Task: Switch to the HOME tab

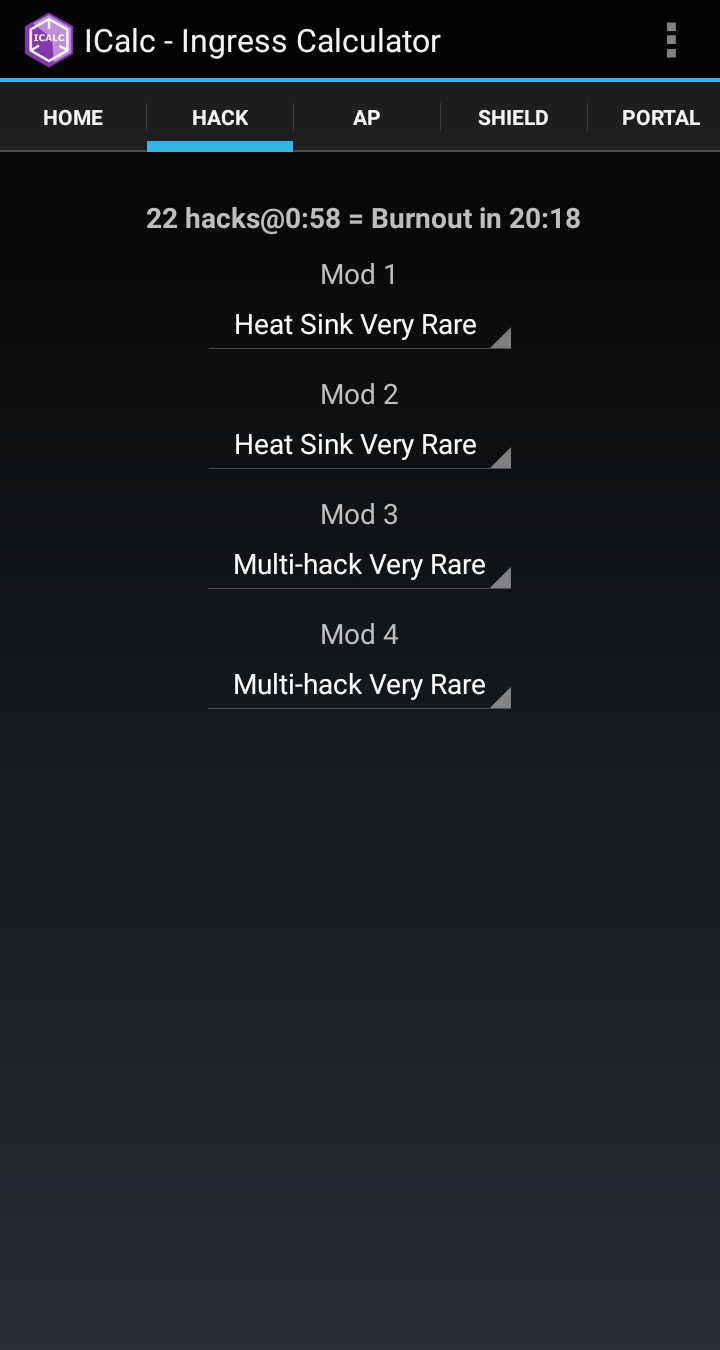Action: tap(73, 118)
